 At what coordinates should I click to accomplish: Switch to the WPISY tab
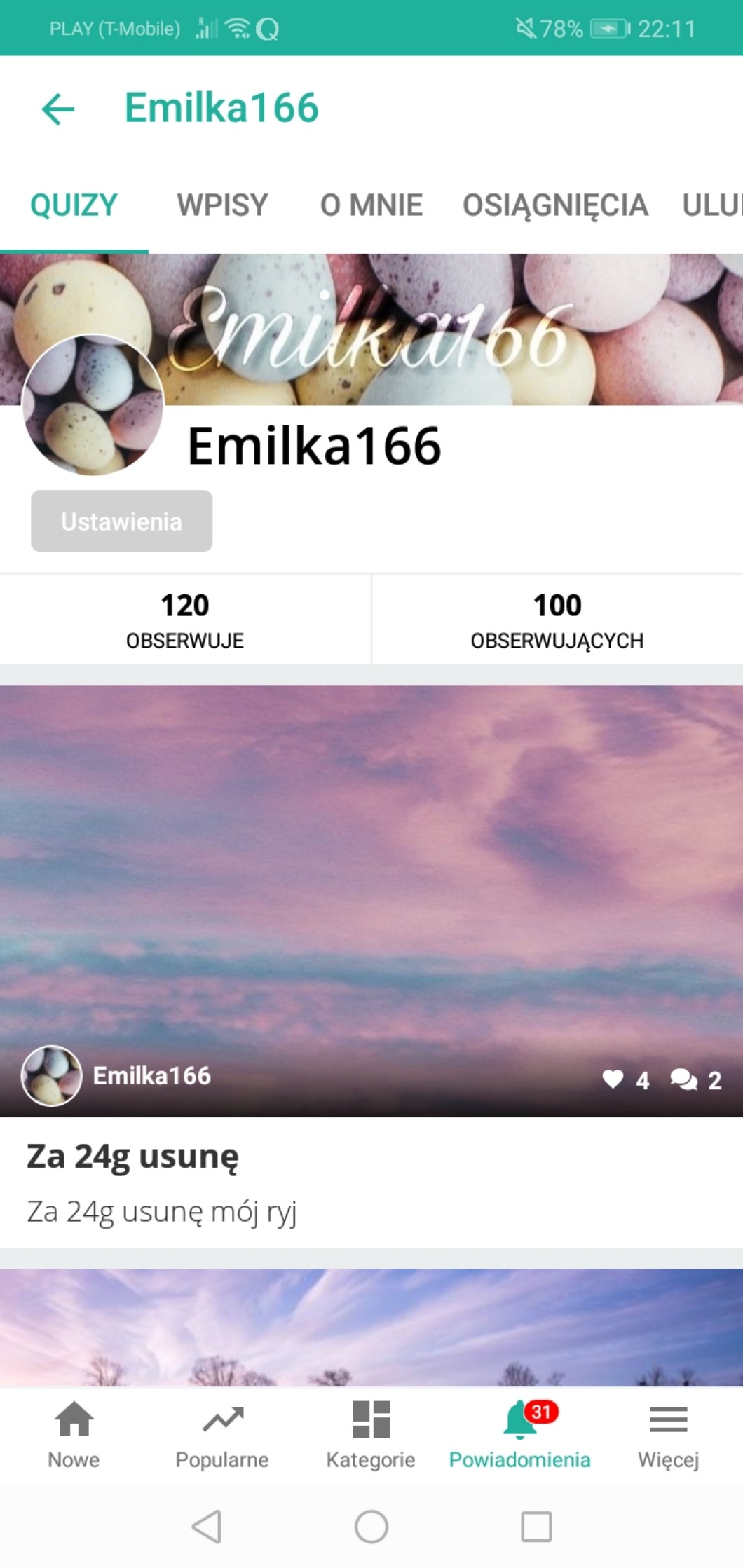222,205
